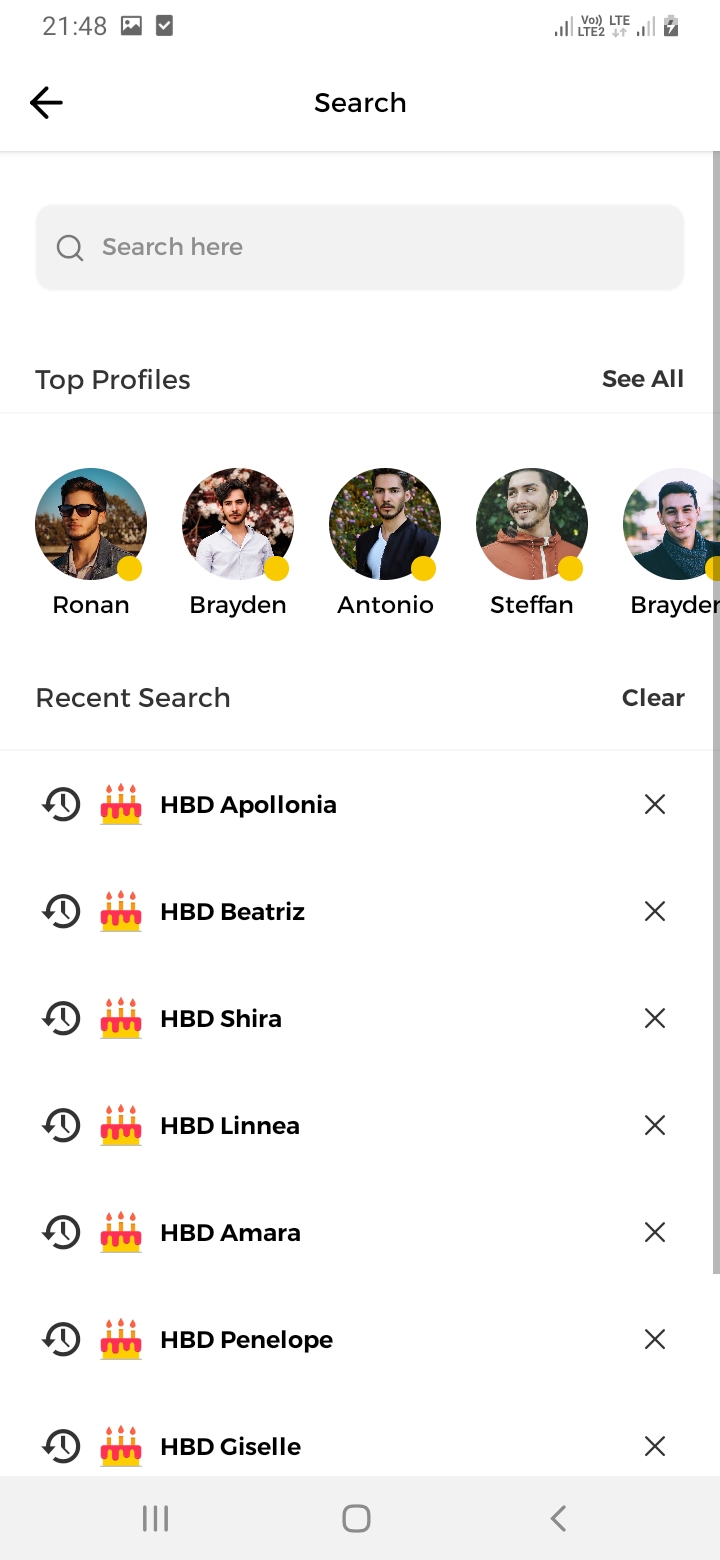Clear all recent searches
This screenshot has height=1560, width=720.
pos(652,698)
